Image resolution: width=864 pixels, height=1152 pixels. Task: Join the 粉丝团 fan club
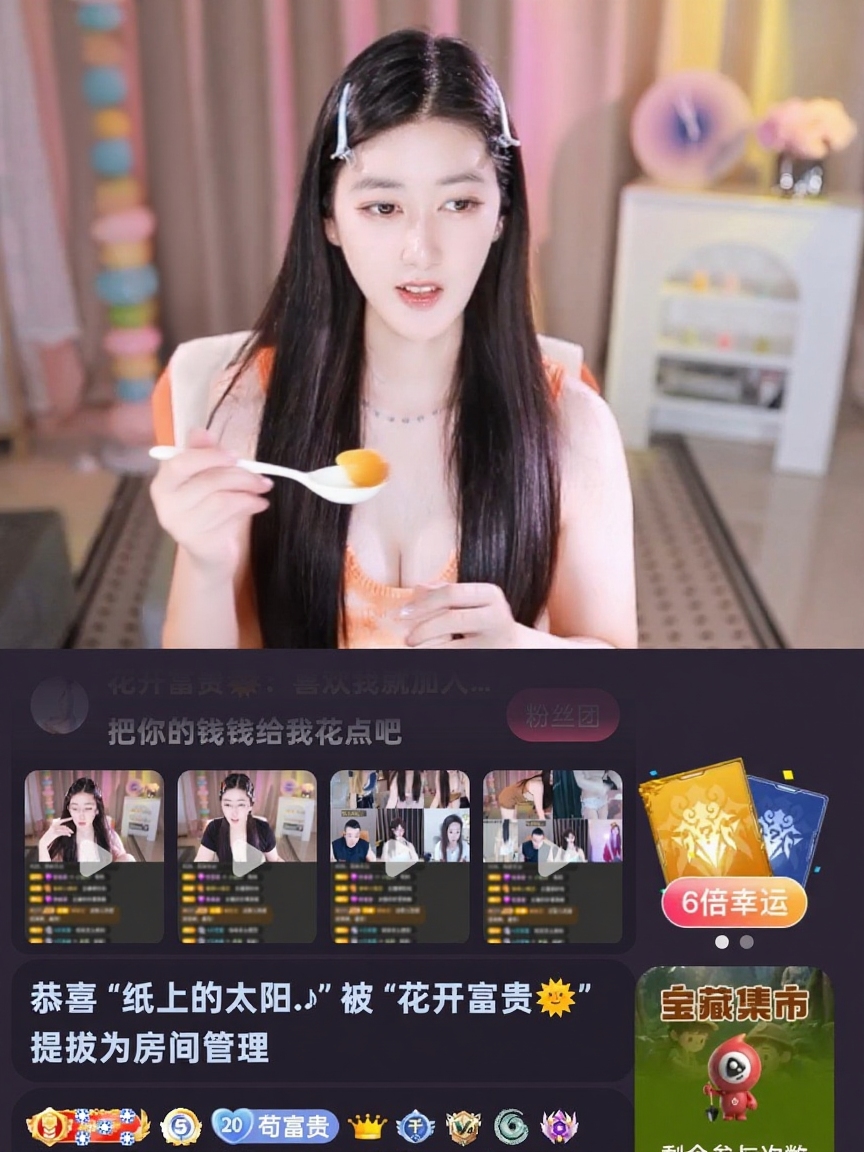[x=563, y=715]
